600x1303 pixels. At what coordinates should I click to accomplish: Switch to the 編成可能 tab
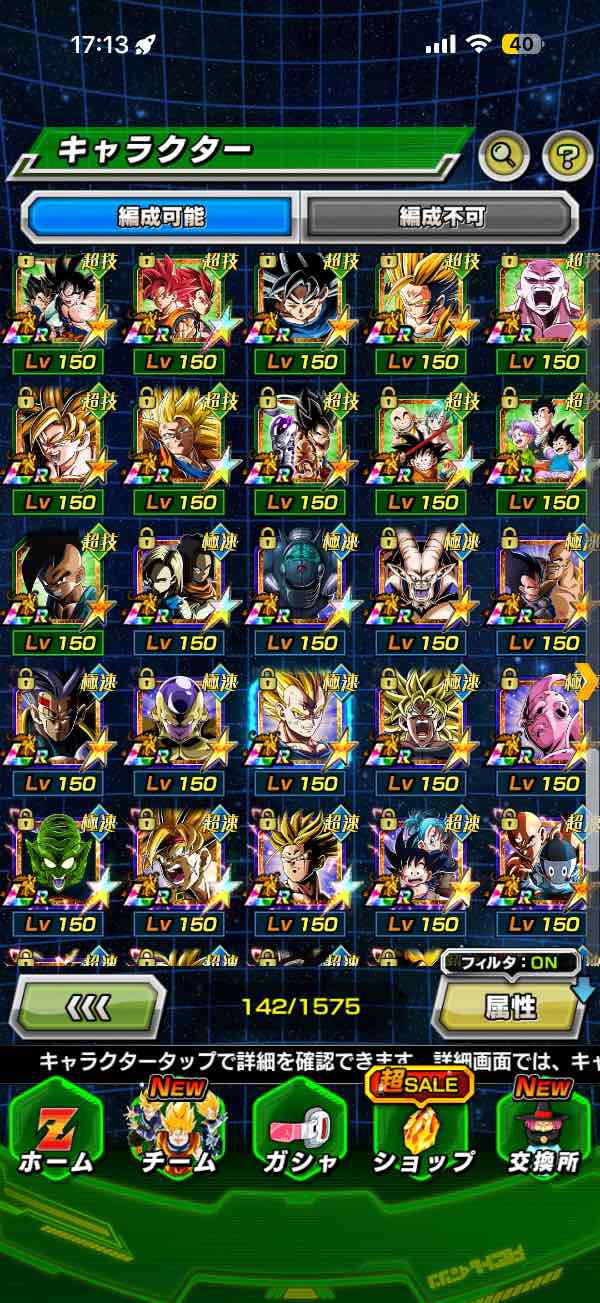161,217
